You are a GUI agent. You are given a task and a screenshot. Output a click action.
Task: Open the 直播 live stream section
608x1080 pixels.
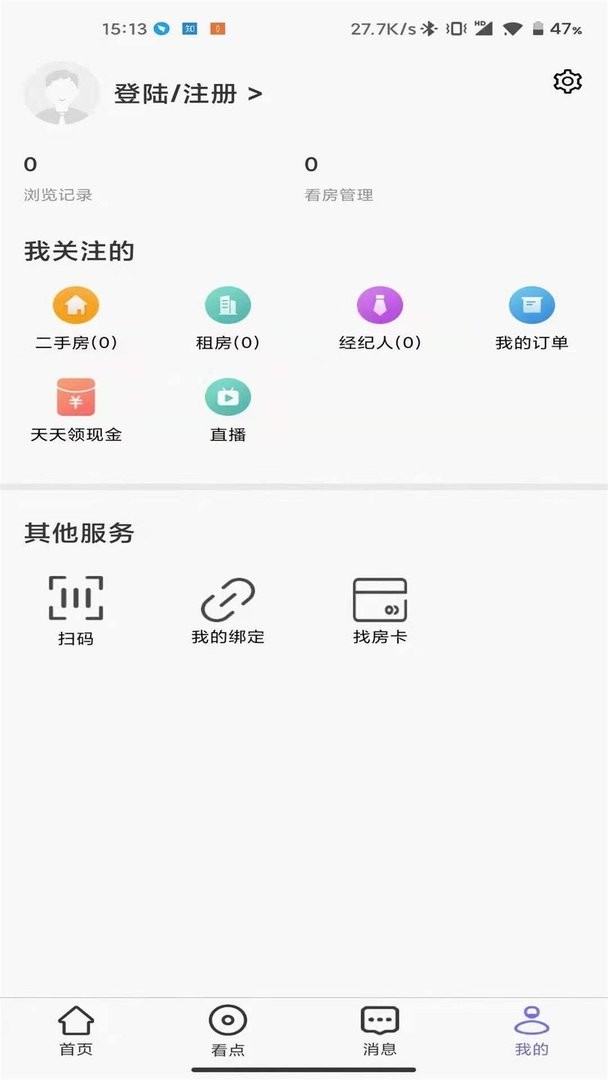click(x=228, y=409)
